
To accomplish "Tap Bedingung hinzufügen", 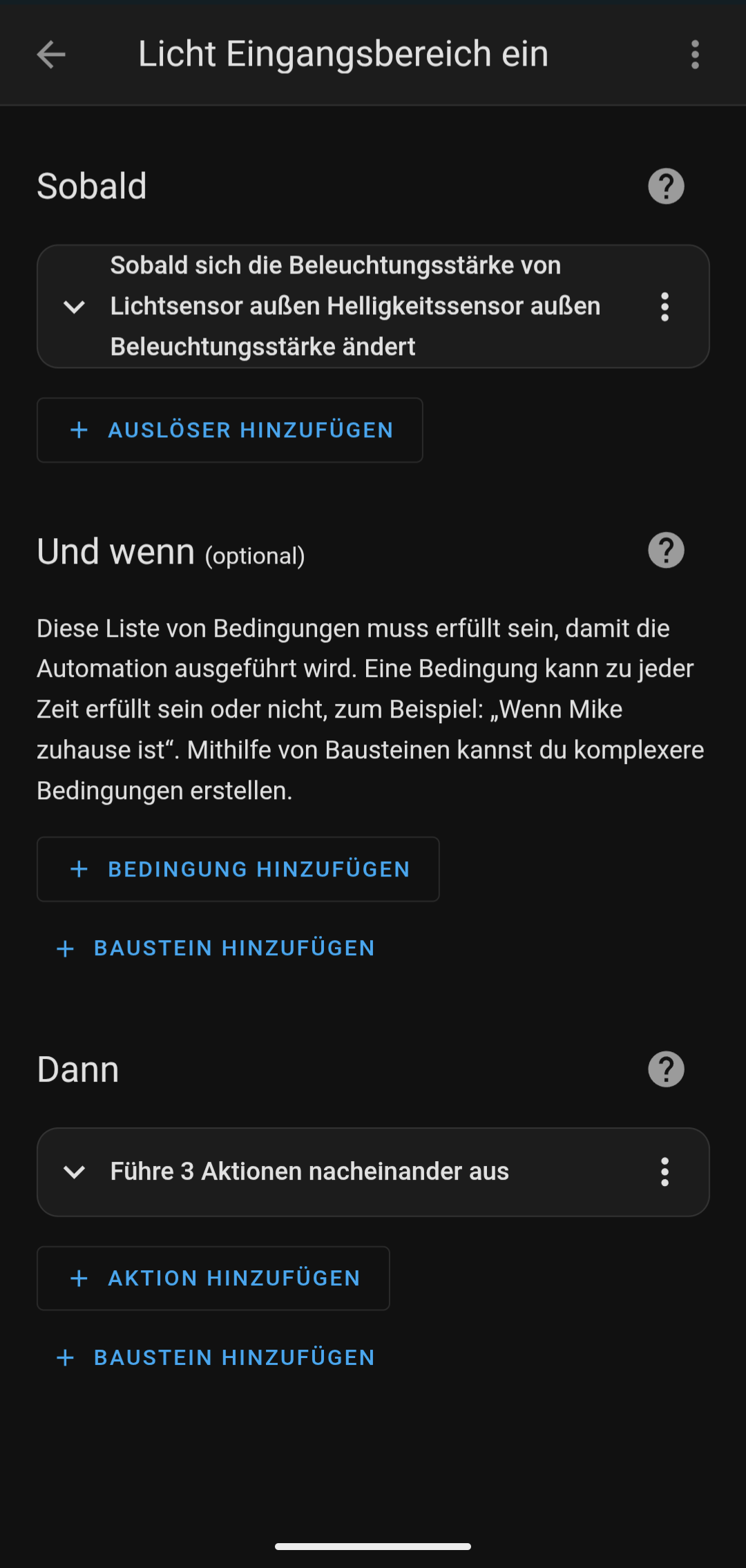I will click(238, 869).
